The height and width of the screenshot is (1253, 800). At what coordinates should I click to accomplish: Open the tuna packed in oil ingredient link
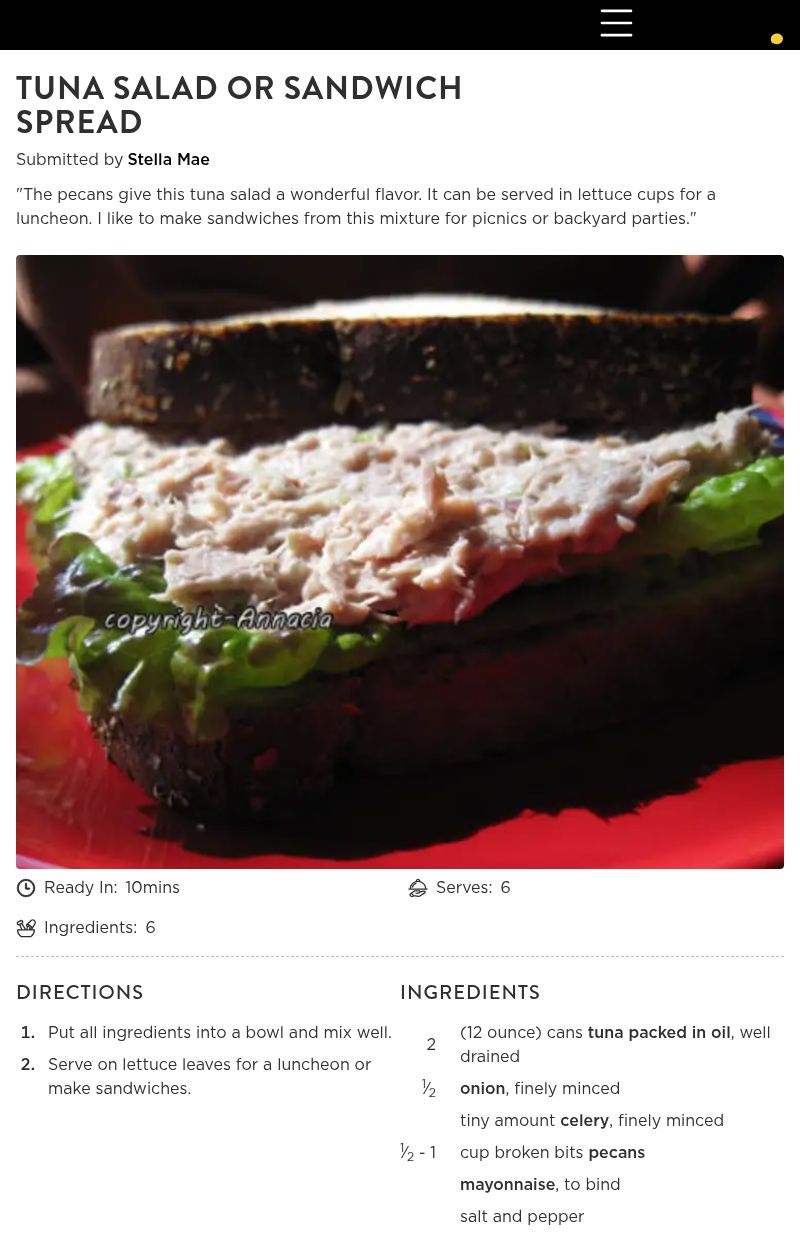[x=658, y=1033]
